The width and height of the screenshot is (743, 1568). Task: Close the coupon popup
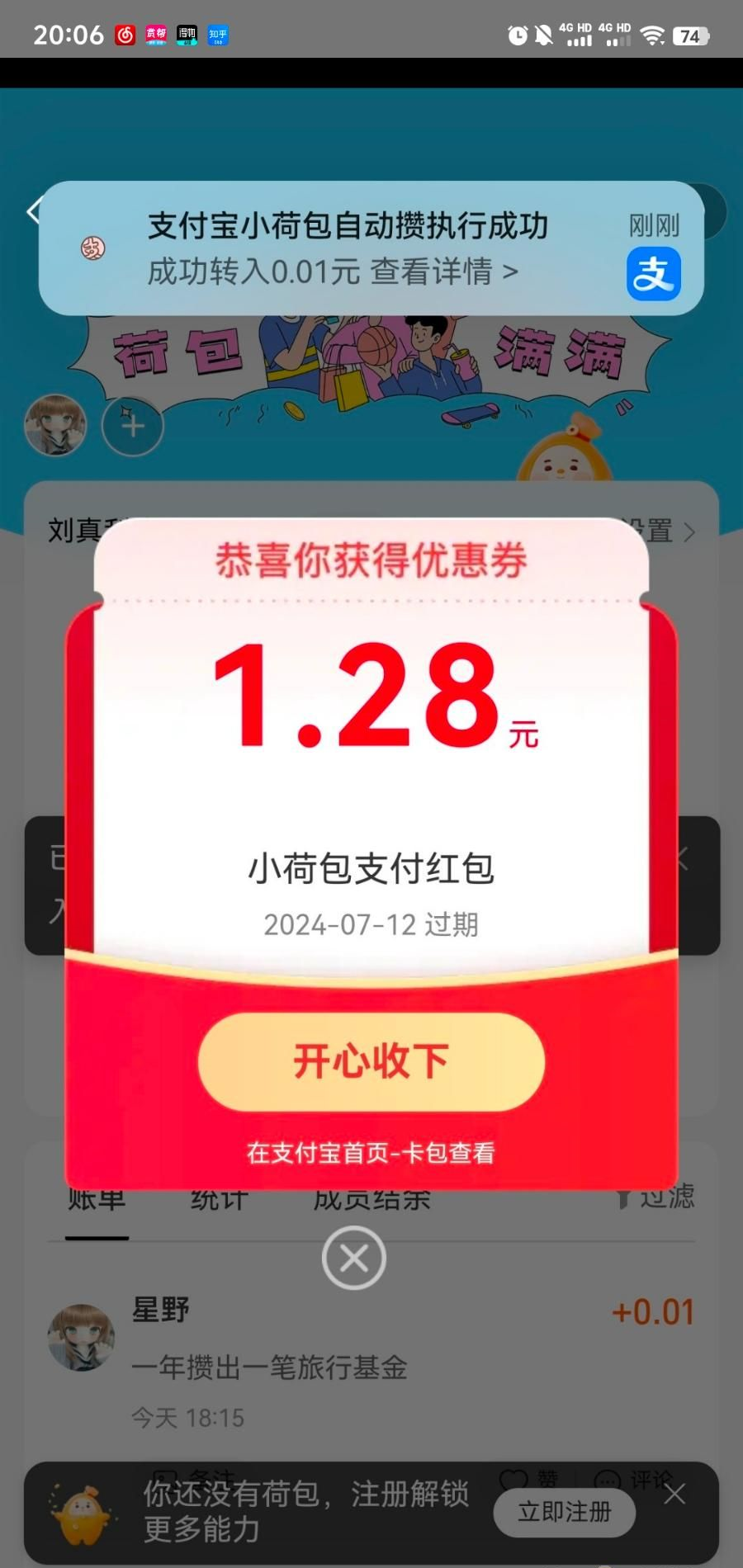pos(354,1259)
